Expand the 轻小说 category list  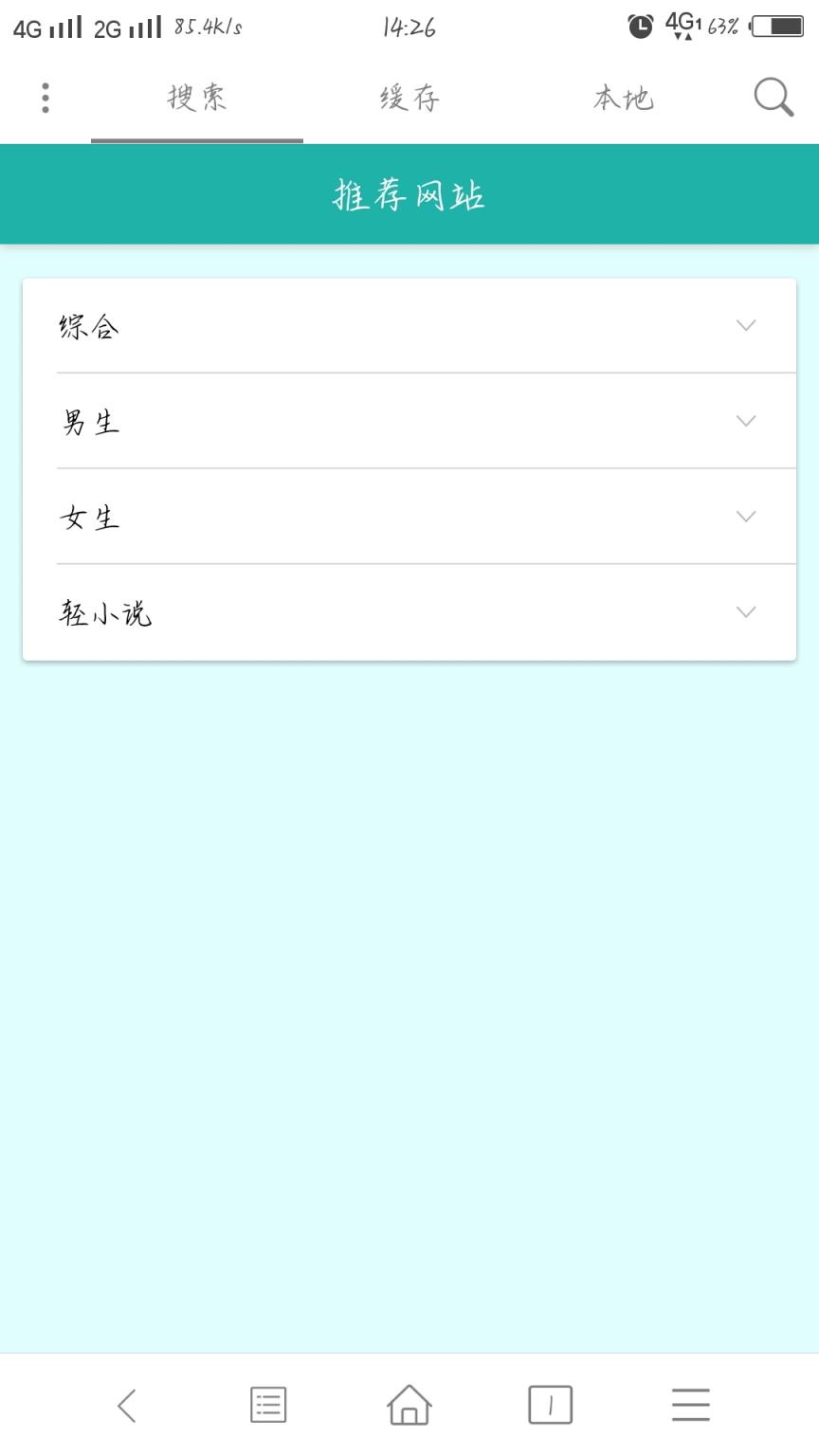pyautogui.click(x=744, y=612)
